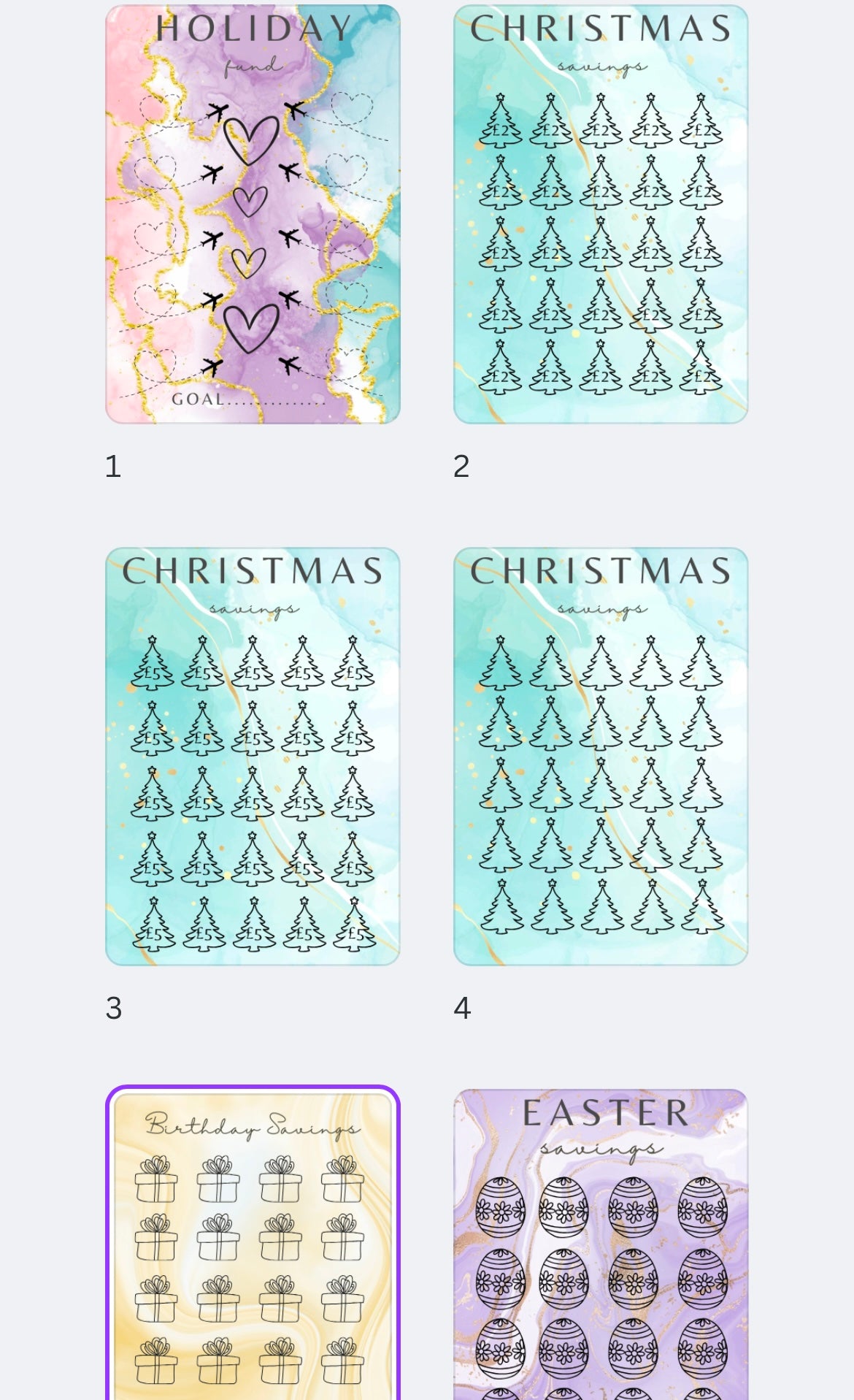This screenshot has width=854, height=1400.
Task: Select page 2 Christmas savings £2 trees
Action: click(x=600, y=214)
